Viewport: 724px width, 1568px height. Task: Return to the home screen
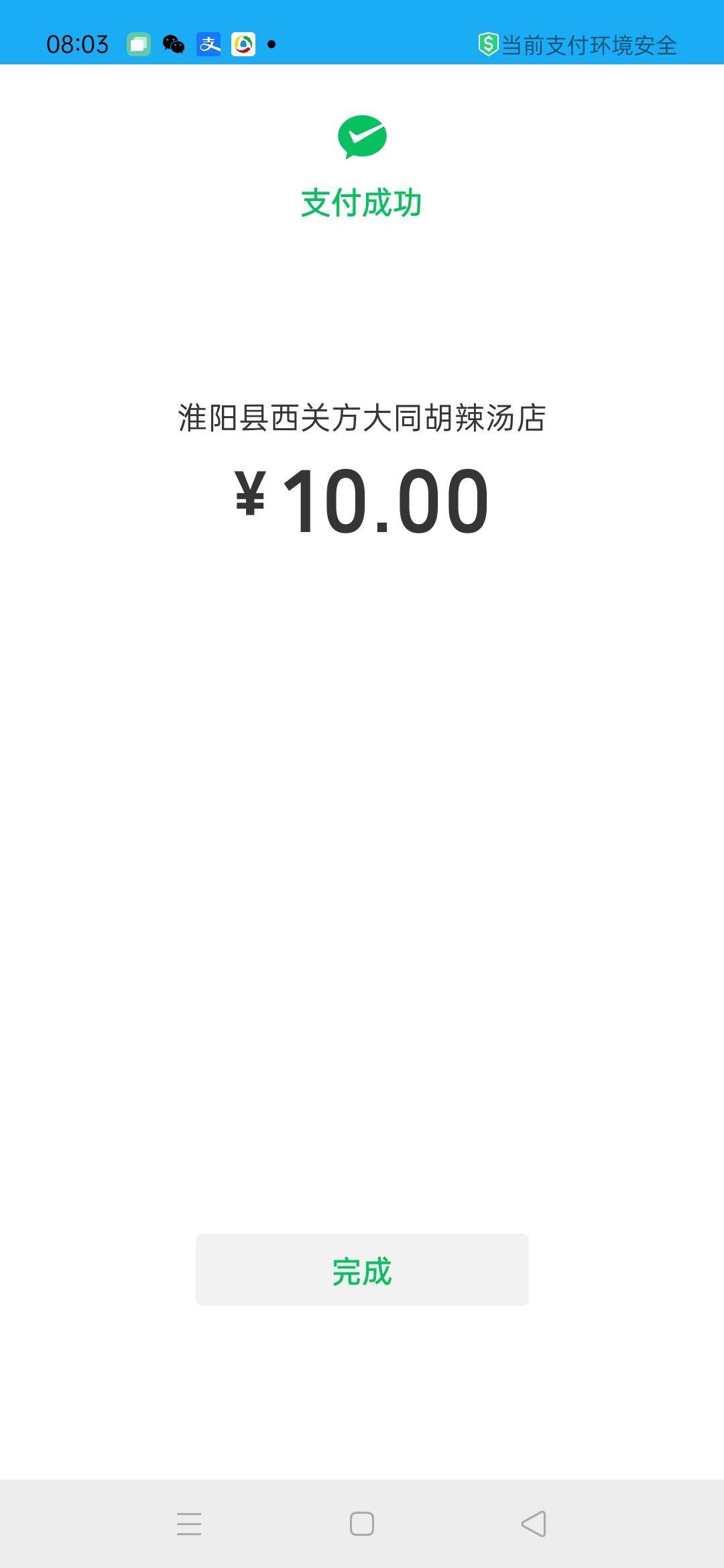(362, 1524)
